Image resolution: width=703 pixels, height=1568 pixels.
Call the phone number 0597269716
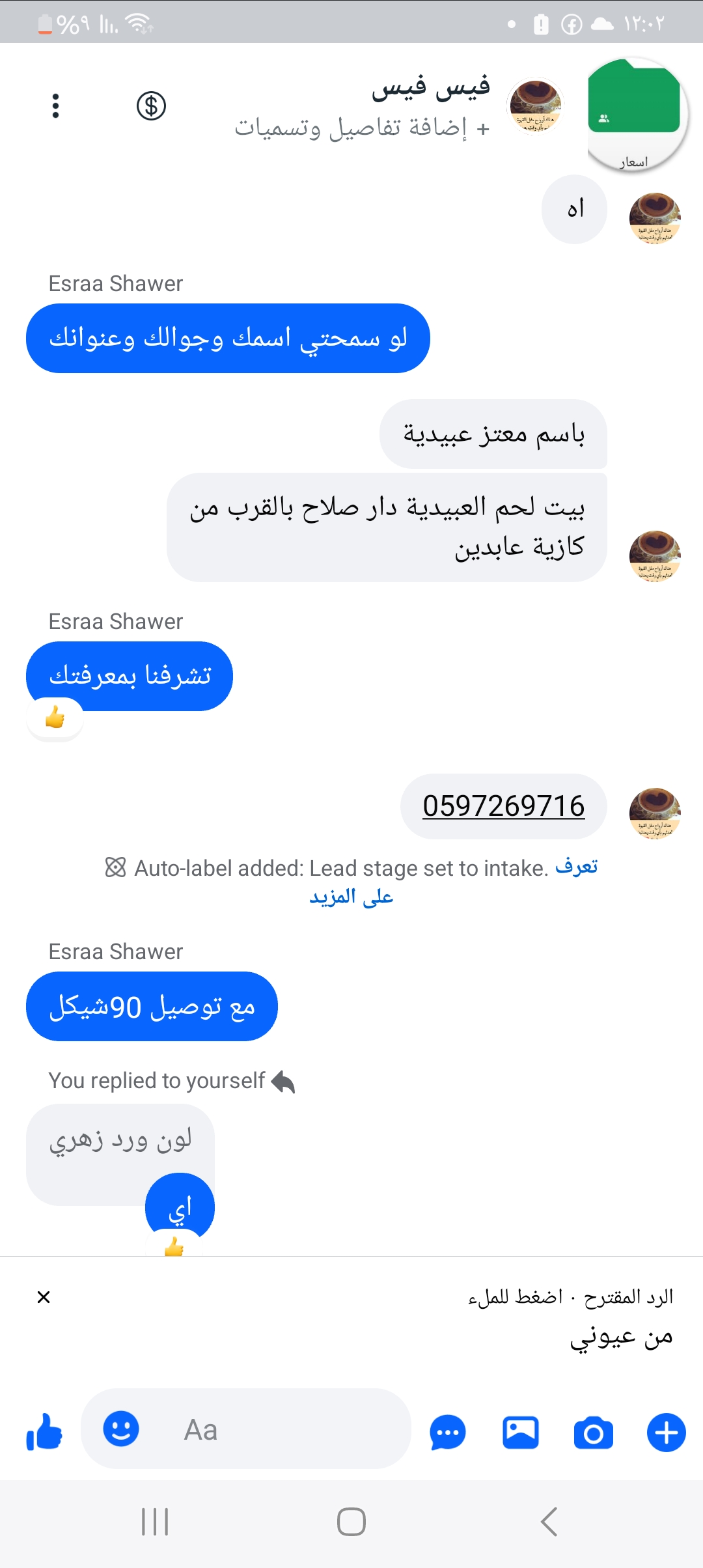503,806
